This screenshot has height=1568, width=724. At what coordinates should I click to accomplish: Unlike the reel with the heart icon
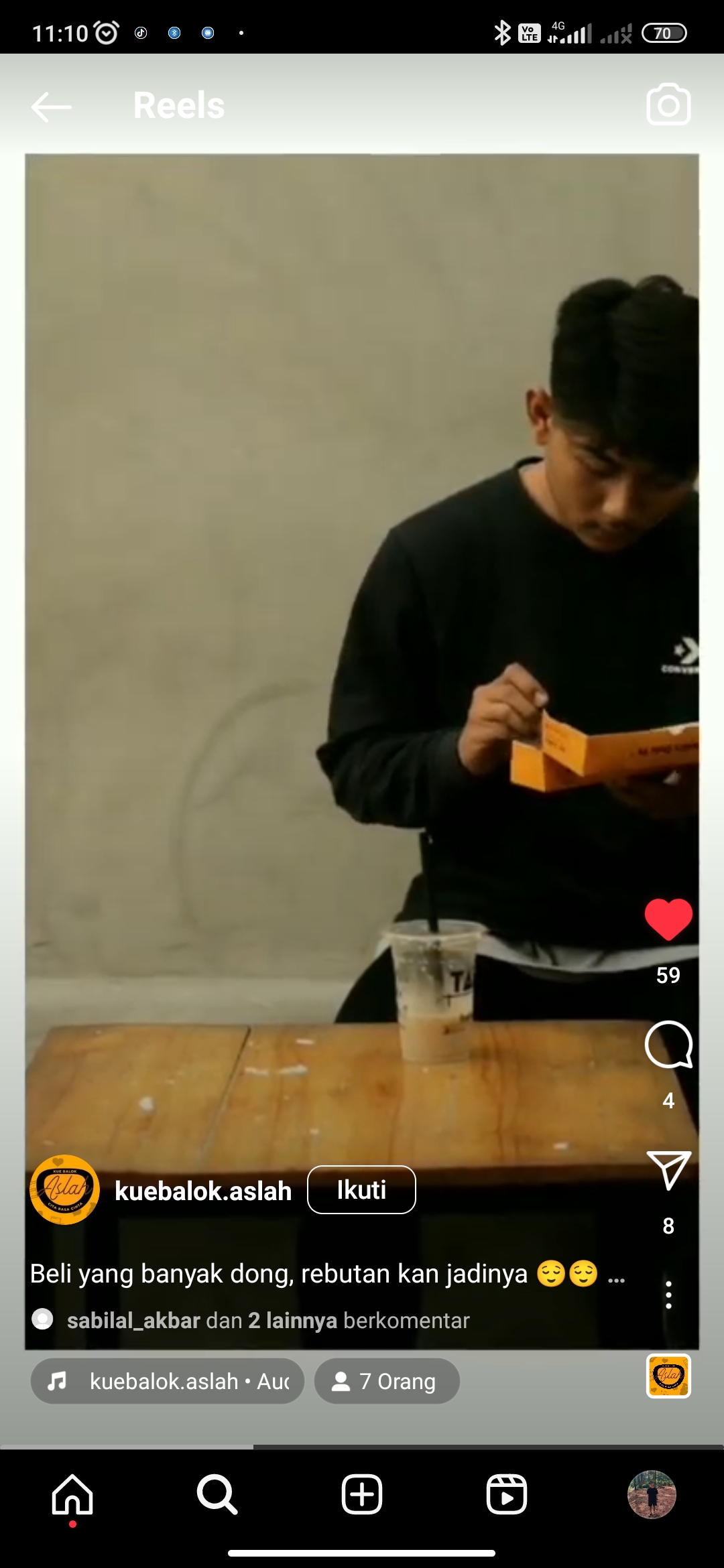[668, 919]
